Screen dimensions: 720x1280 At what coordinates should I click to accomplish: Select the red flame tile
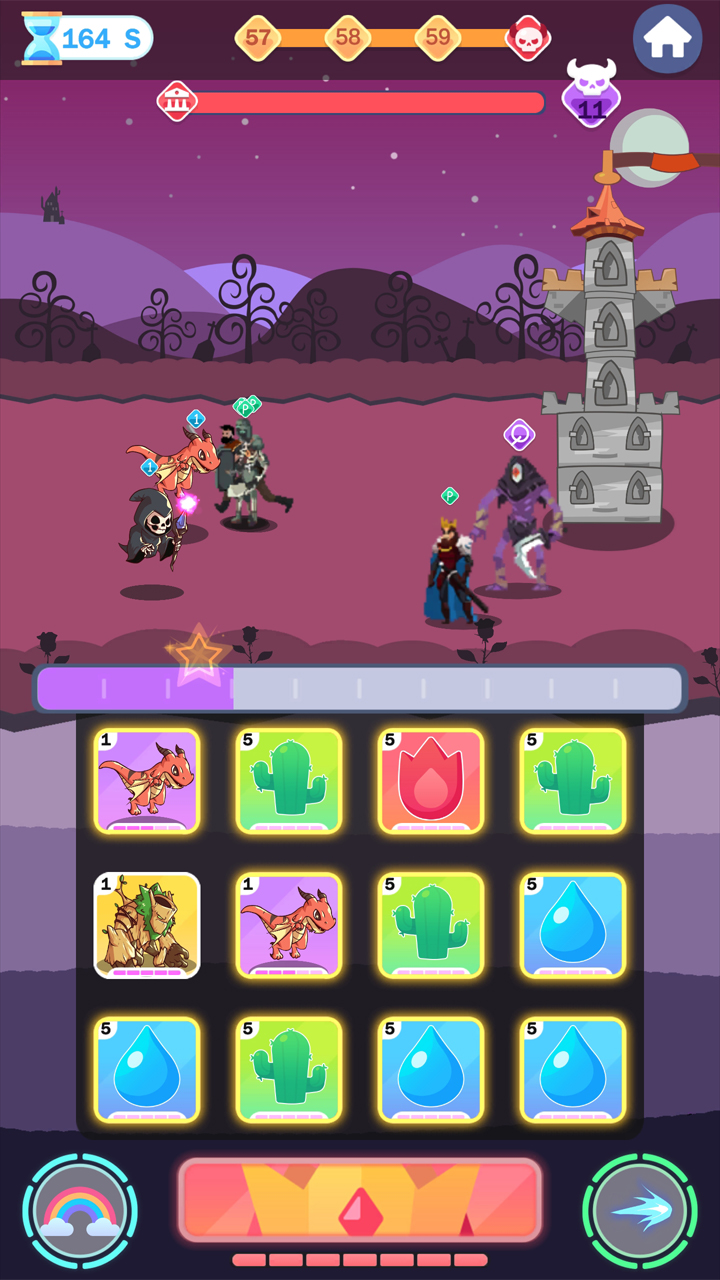431,781
